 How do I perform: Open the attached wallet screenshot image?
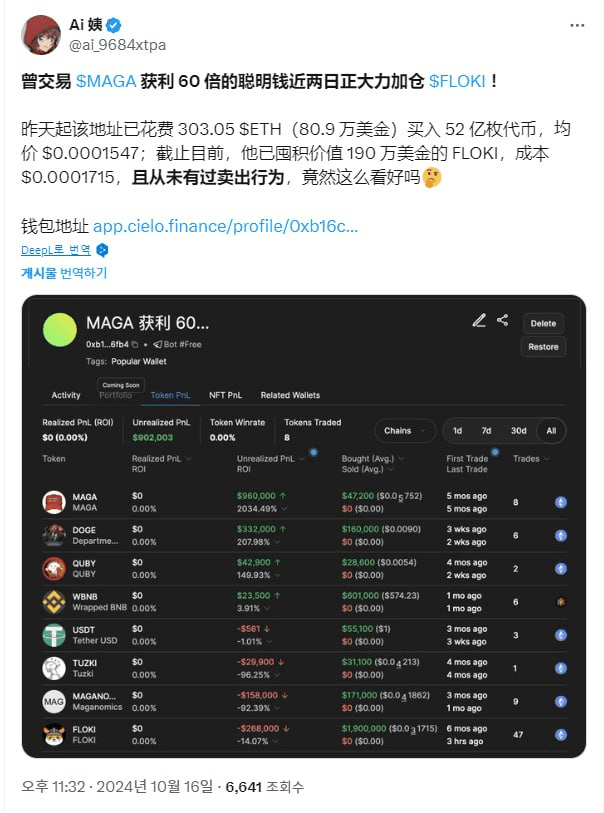pyautogui.click(x=303, y=525)
